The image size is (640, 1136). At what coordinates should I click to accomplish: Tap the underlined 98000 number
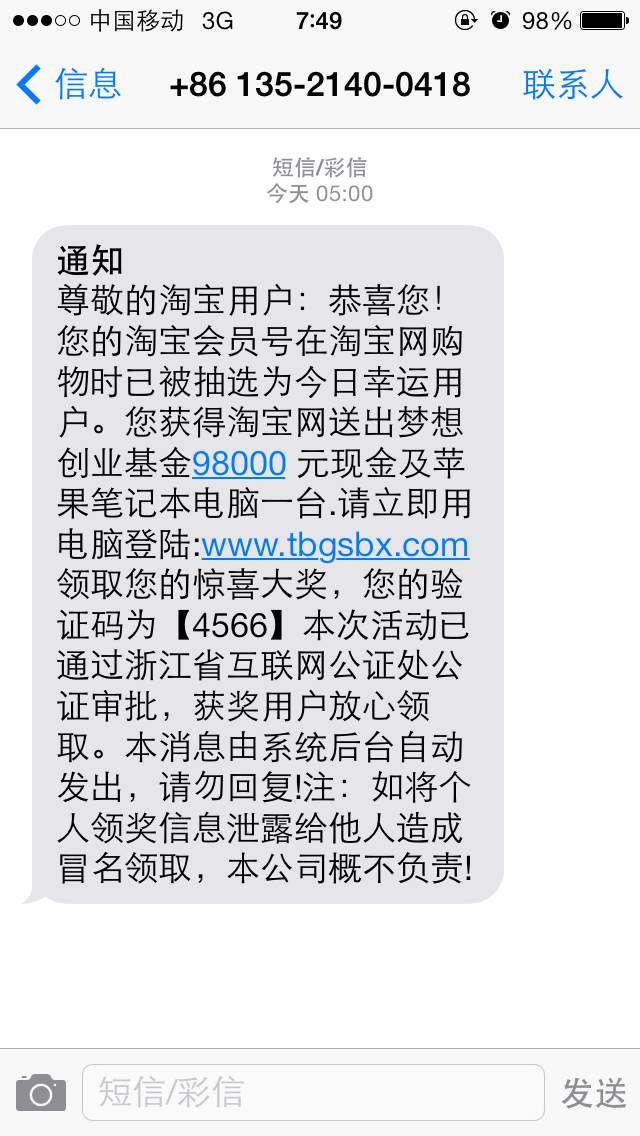(239, 464)
